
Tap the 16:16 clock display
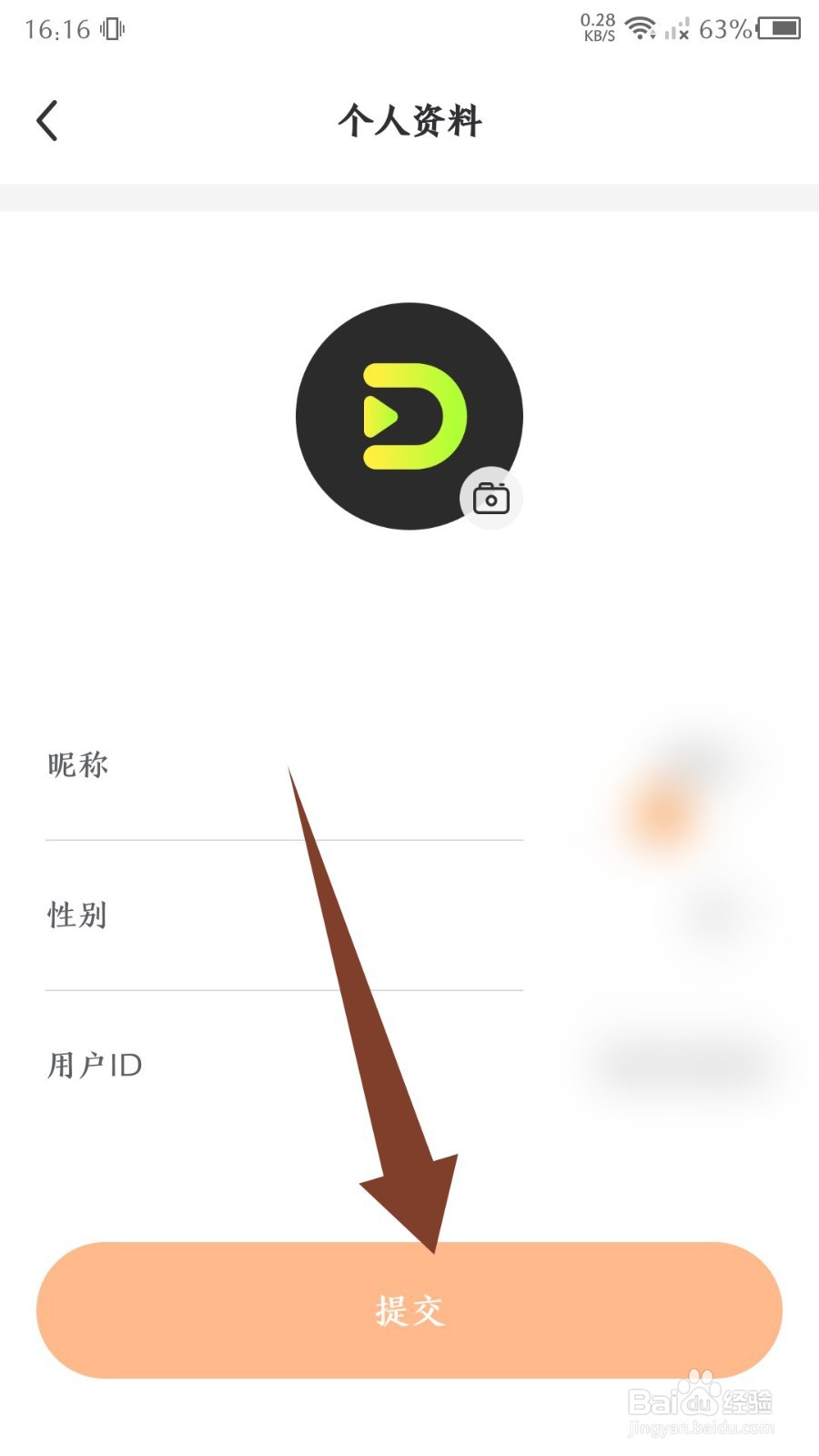(x=56, y=28)
